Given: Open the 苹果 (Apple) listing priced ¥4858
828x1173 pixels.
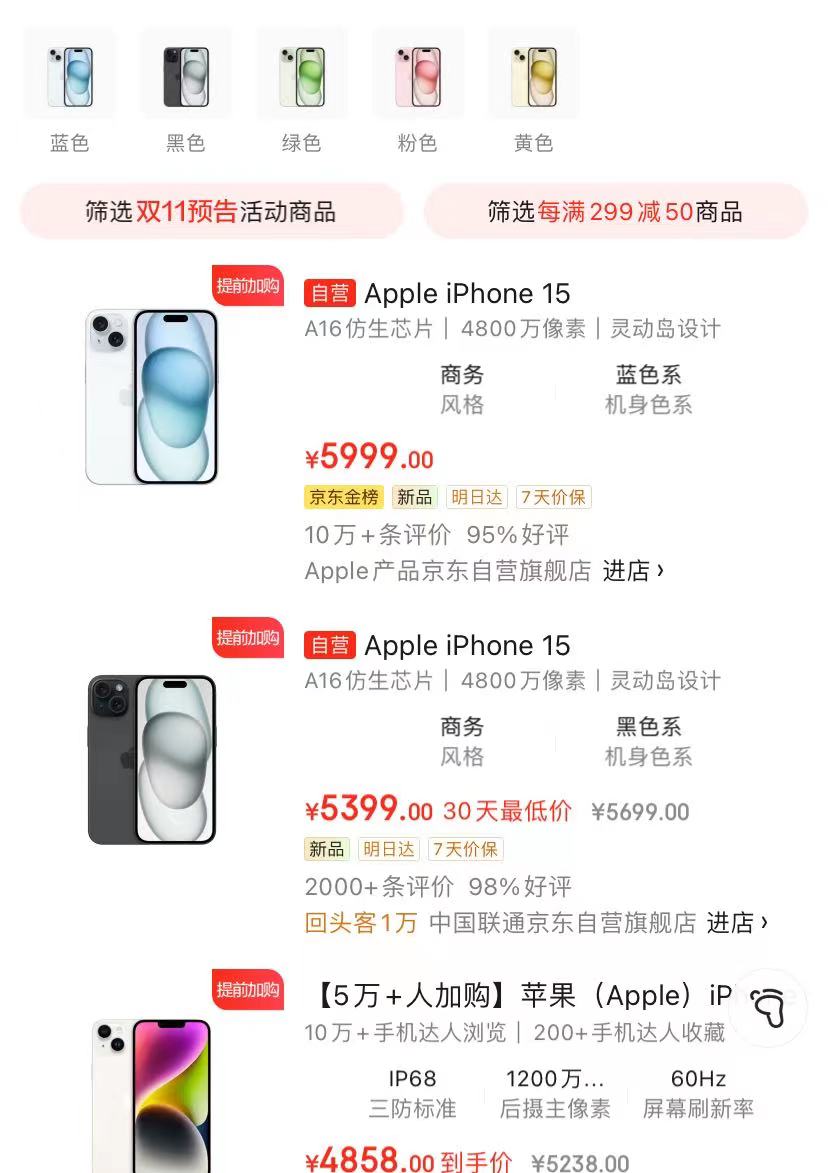Looking at the screenshot, I should coord(520,996).
